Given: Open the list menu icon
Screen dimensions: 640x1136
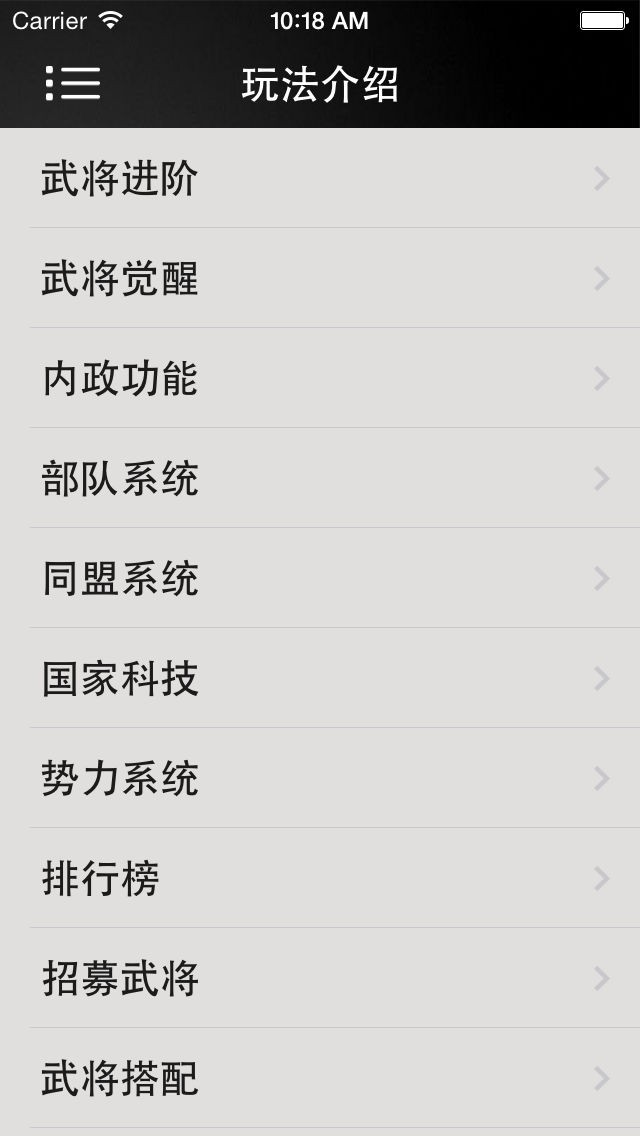Looking at the screenshot, I should coord(73,84).
